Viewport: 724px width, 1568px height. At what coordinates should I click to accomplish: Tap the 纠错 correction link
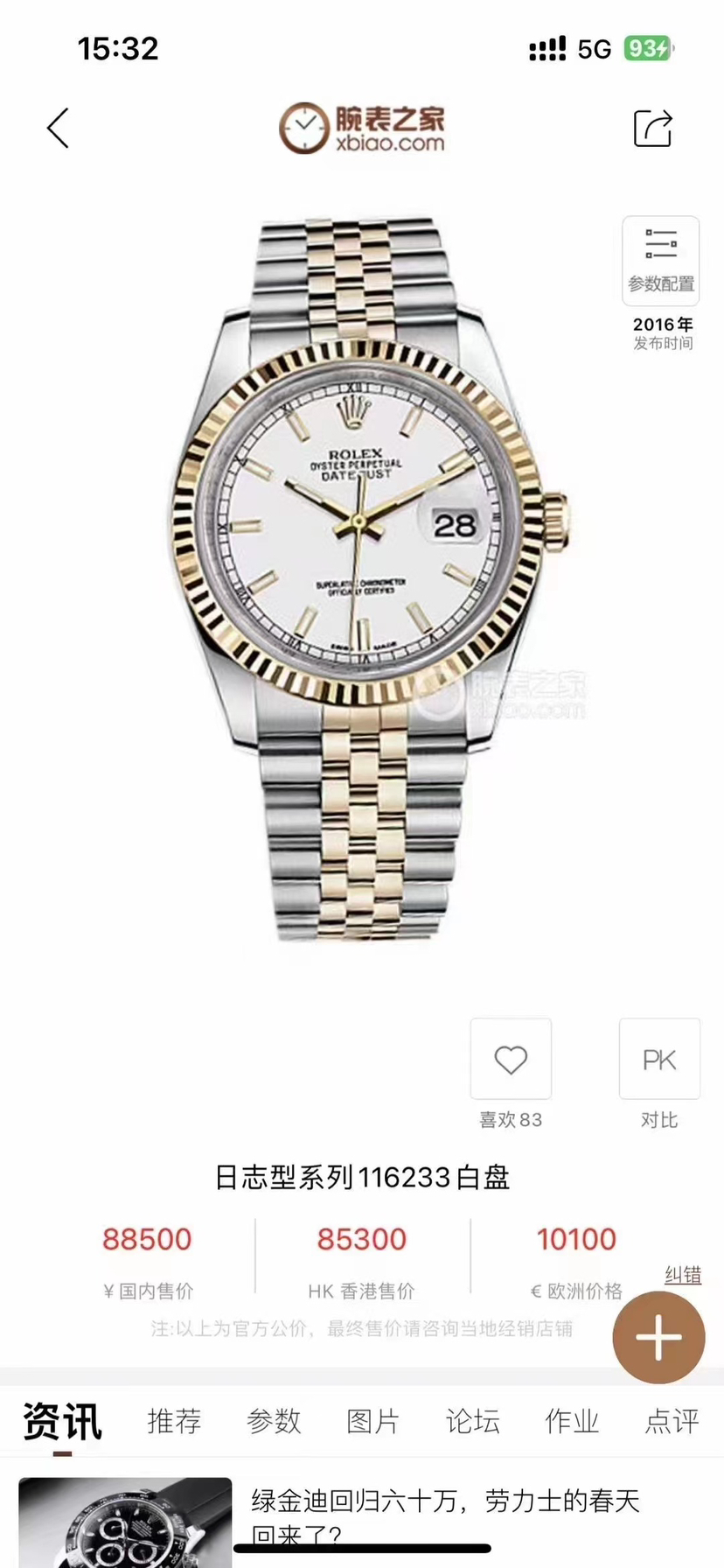683,1275
